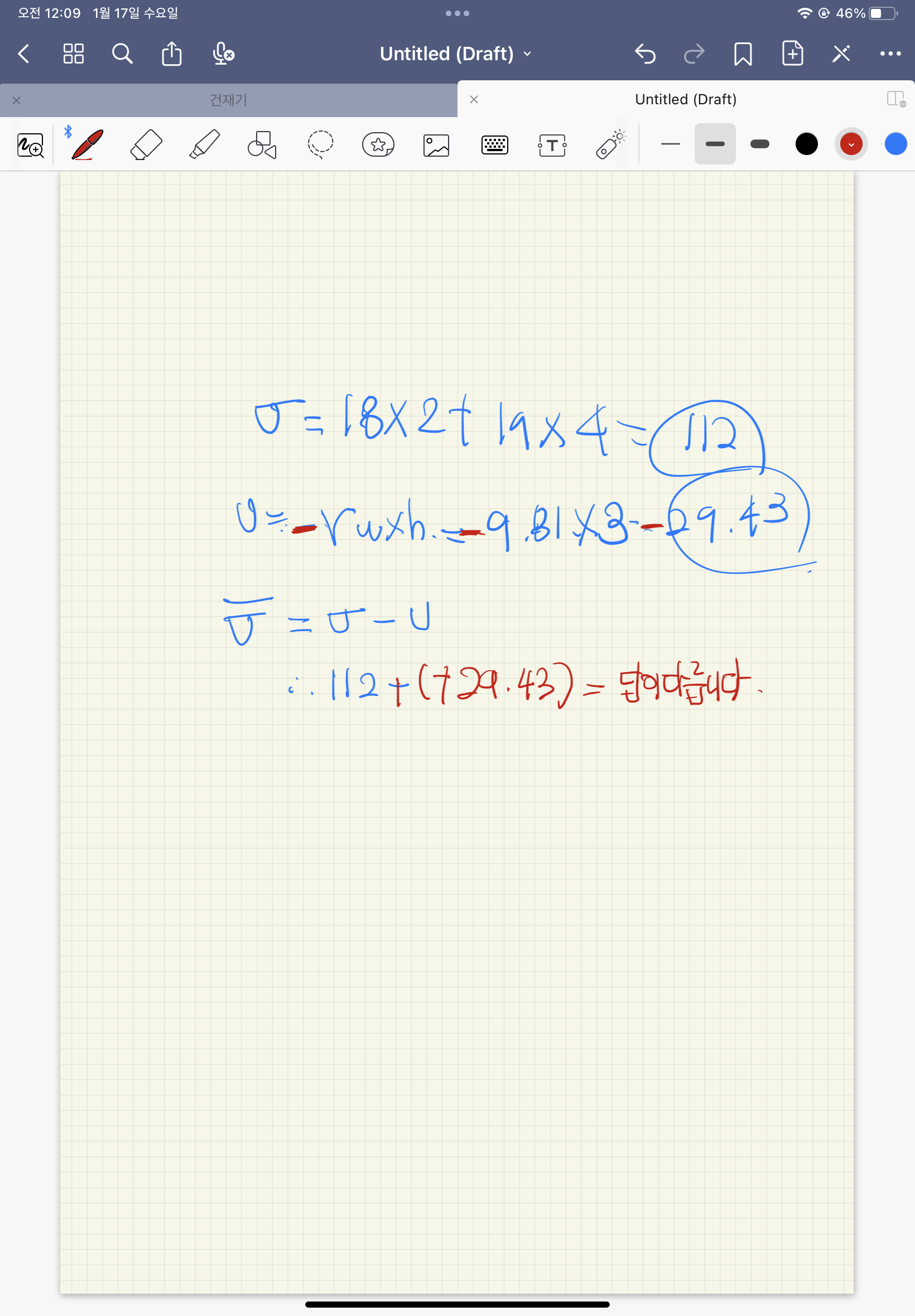
Task: Select the text box tool
Action: click(x=552, y=145)
